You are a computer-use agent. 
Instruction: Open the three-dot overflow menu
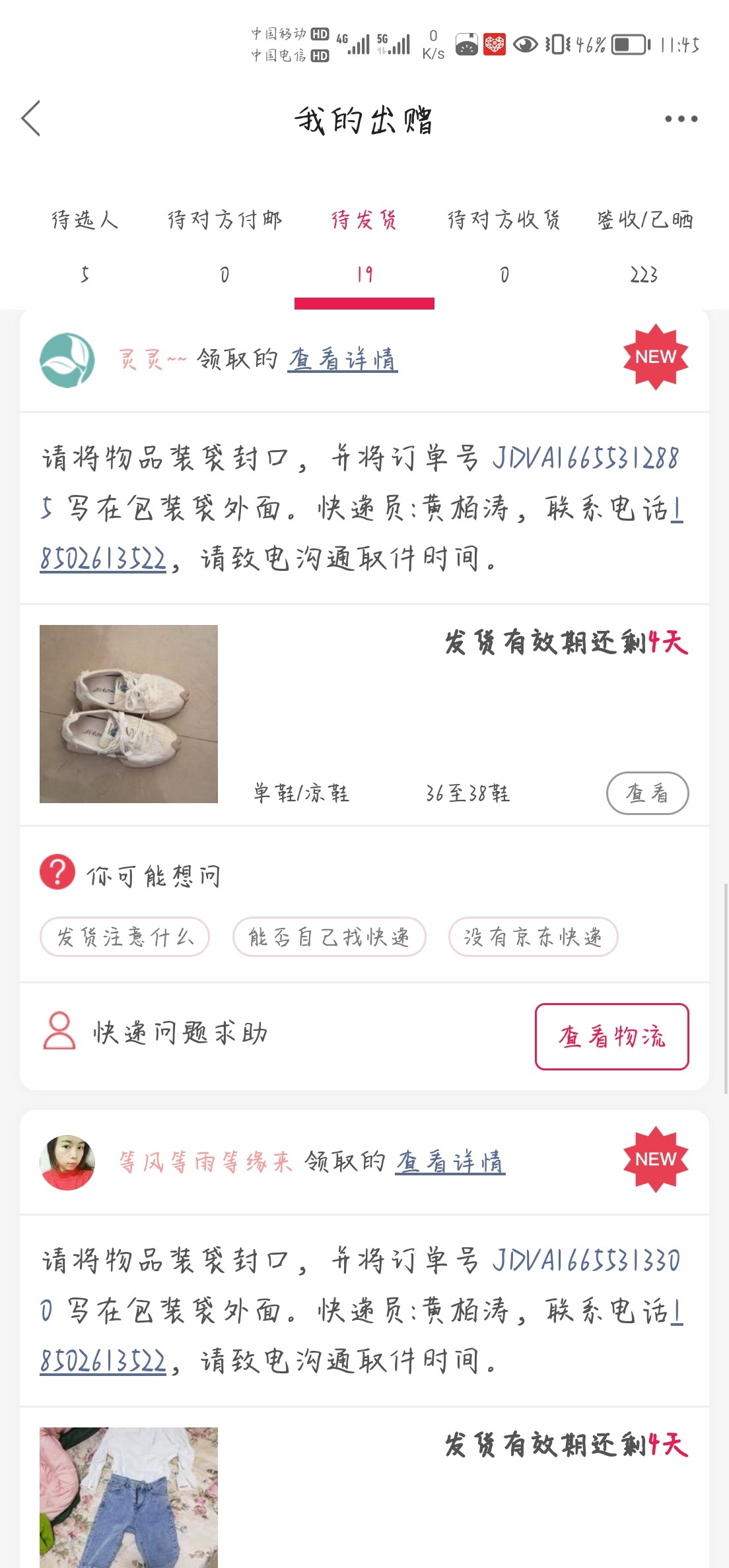[681, 119]
